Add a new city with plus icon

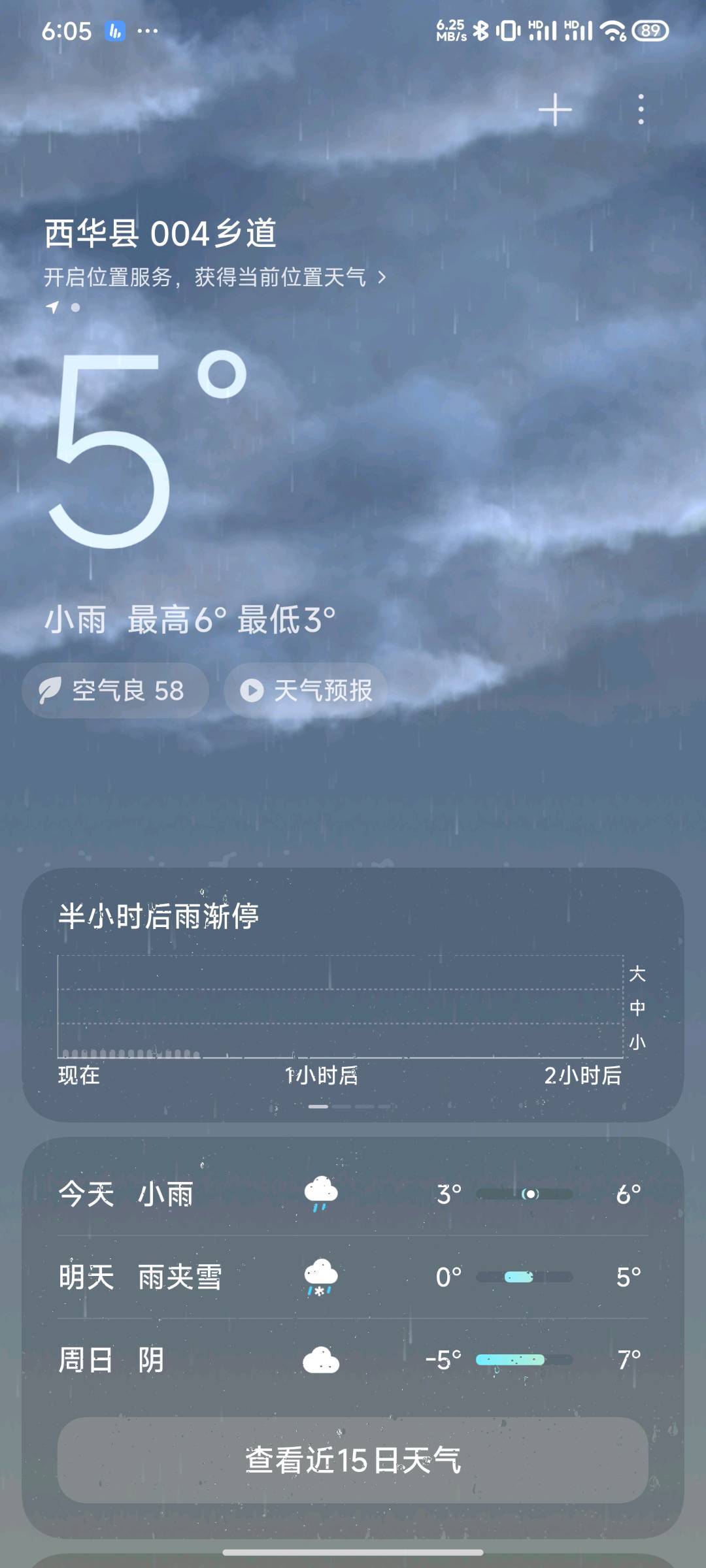pyautogui.click(x=555, y=109)
